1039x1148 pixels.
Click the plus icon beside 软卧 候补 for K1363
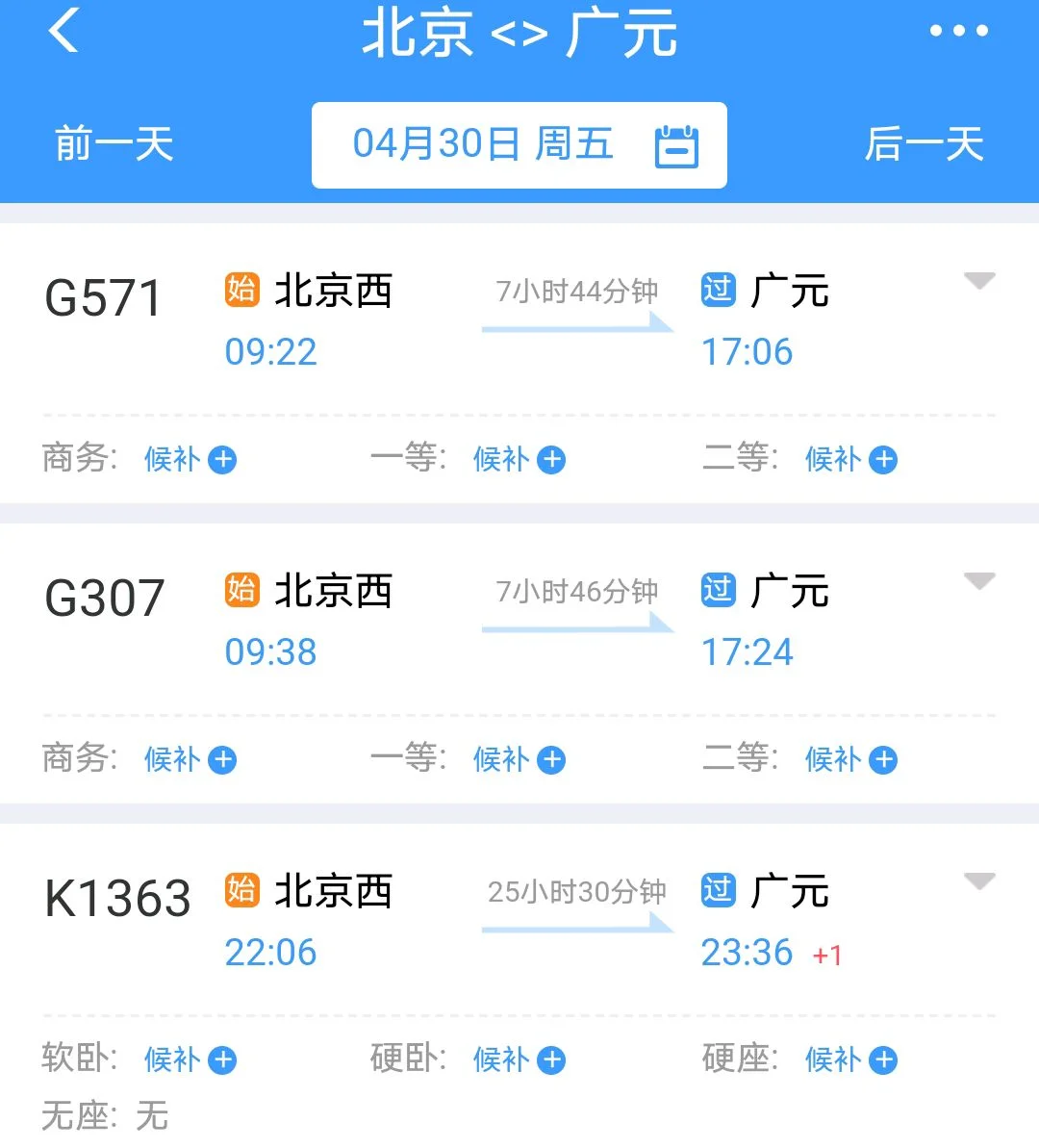(222, 1060)
